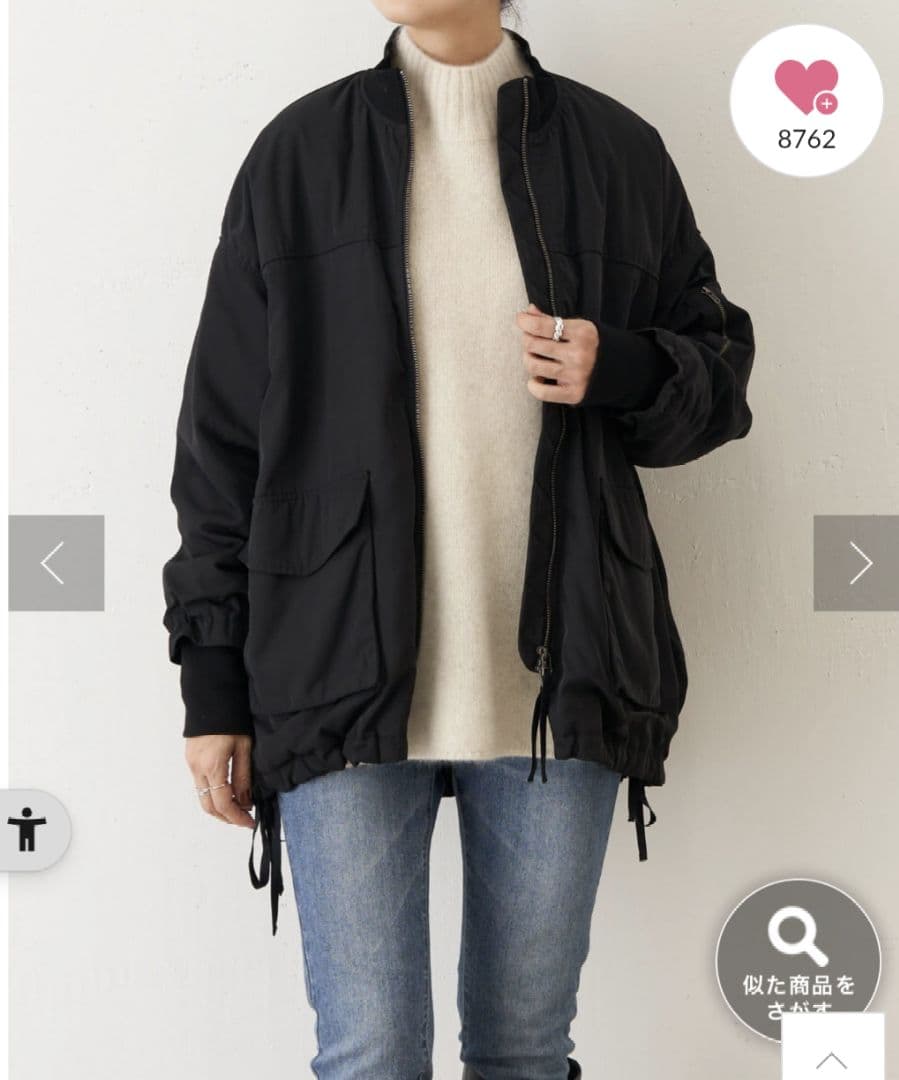Show the next product image
Viewport: 899px width, 1080px height.
(855, 563)
